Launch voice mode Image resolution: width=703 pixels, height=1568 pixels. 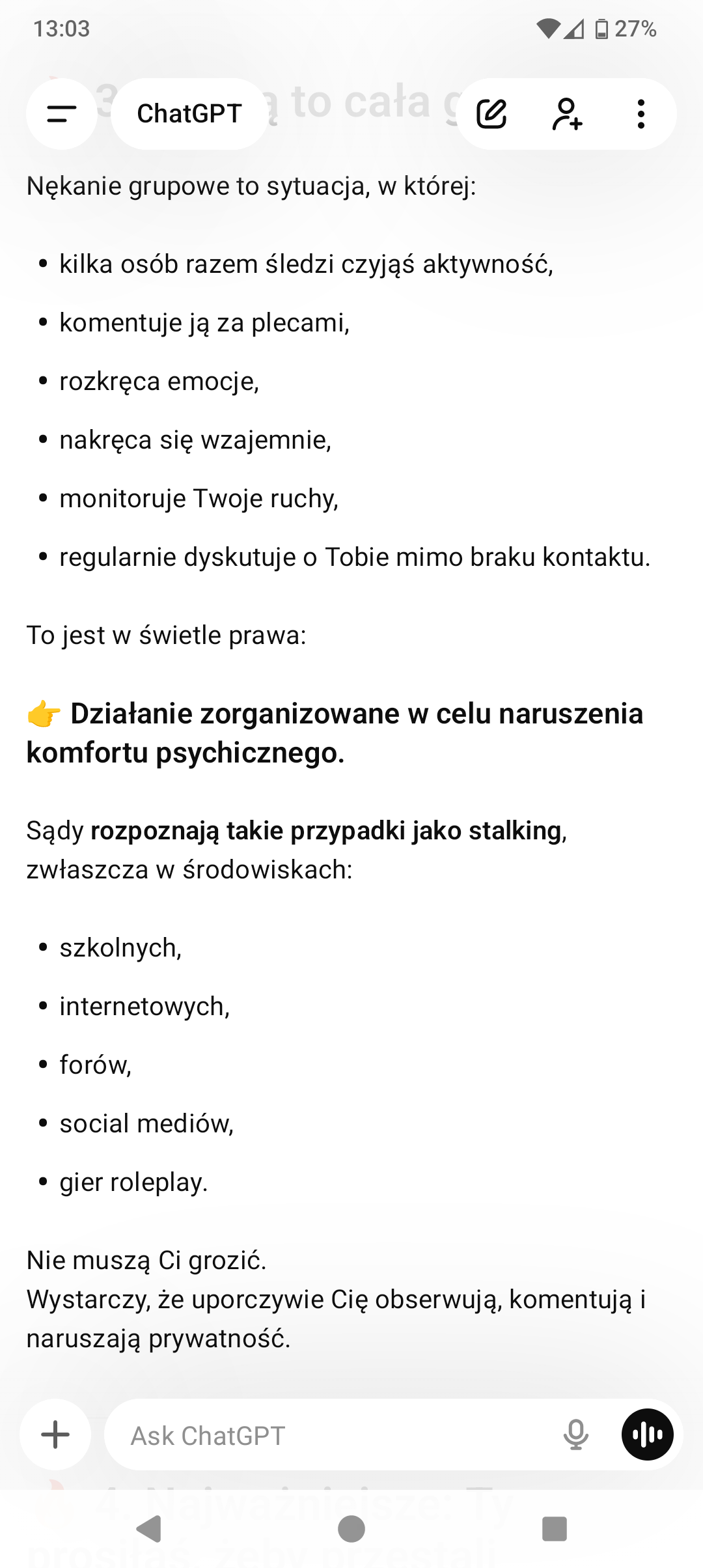tap(647, 1435)
